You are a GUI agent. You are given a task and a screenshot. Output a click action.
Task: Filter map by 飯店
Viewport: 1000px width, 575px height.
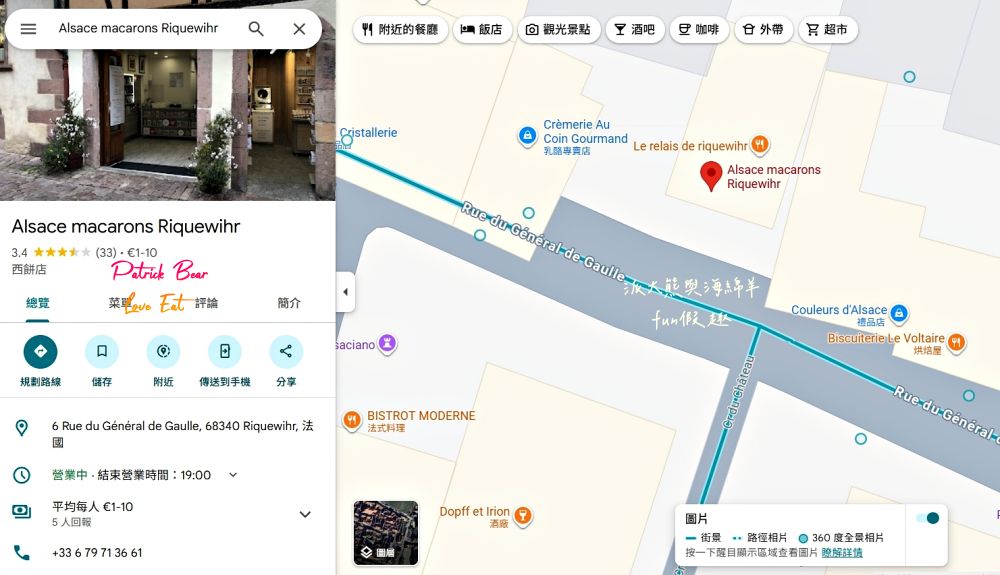point(481,30)
